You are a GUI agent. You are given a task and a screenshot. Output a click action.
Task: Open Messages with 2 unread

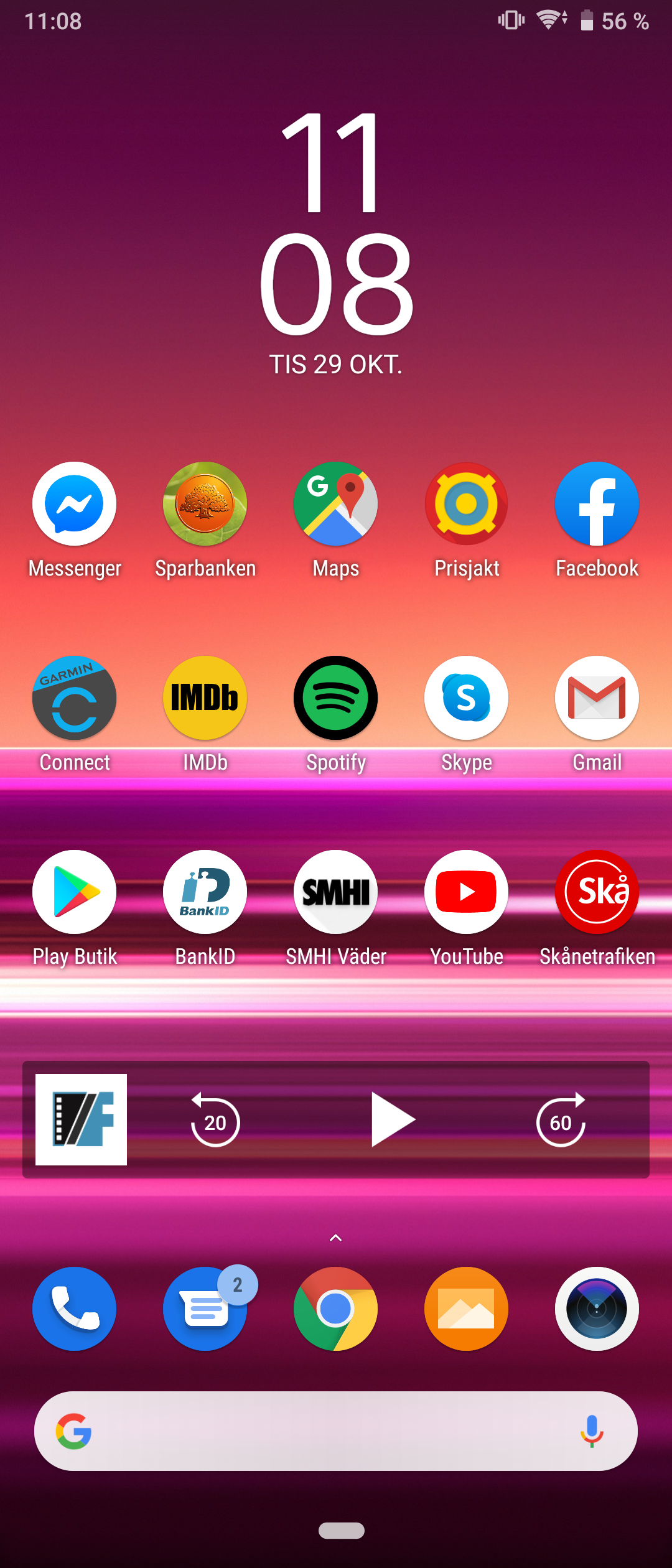coord(205,1309)
